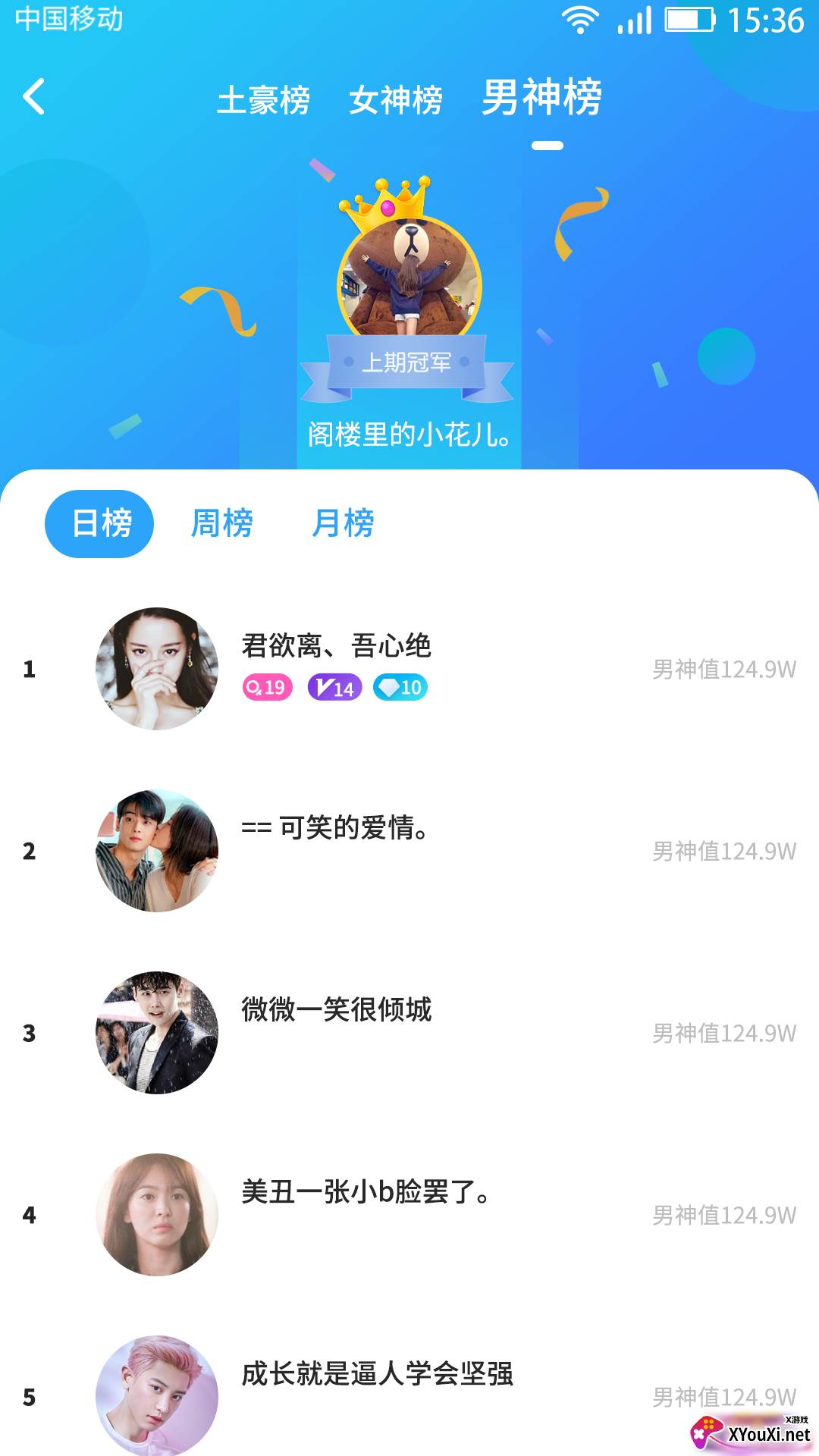Tap the back arrow at top left
819x1456 pixels.
pos(34,97)
